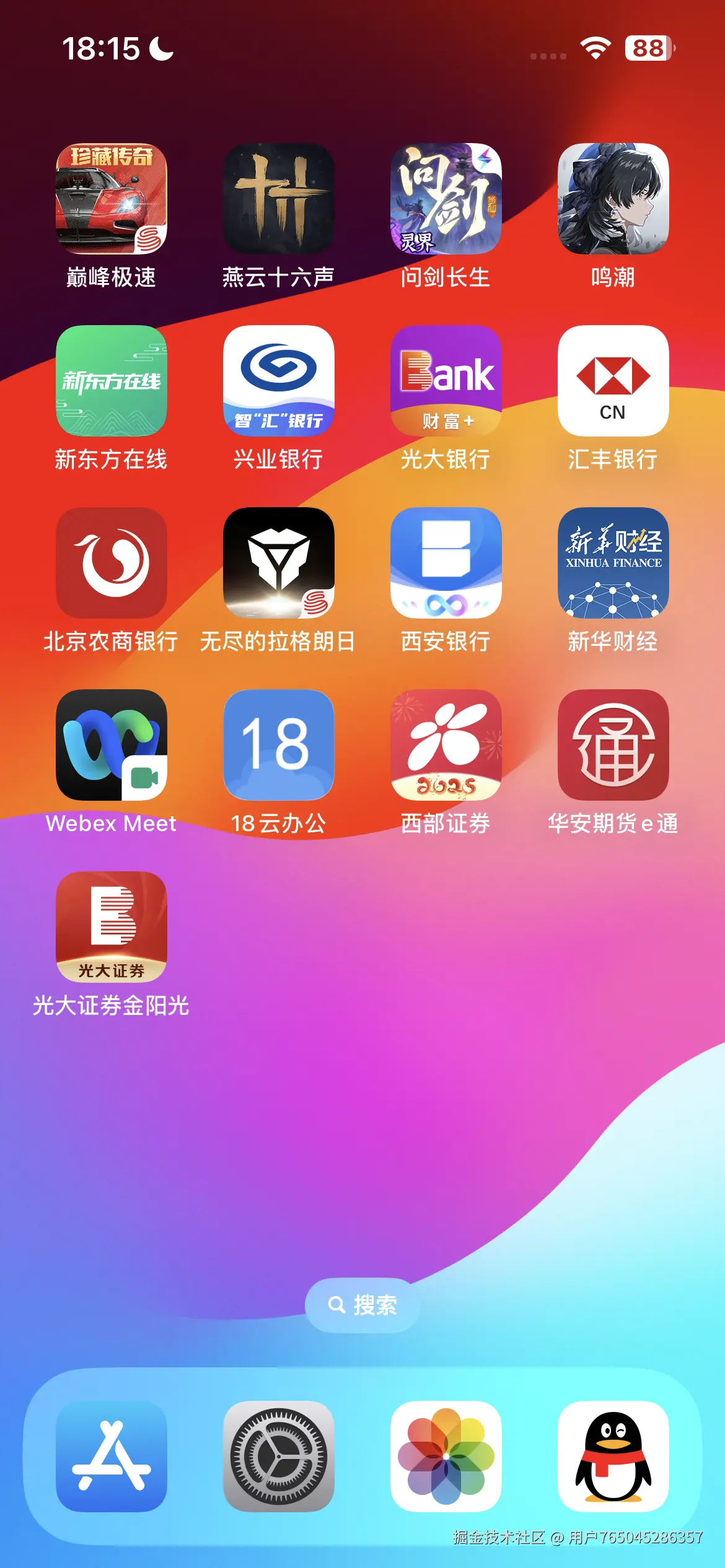Open the 18云办公 office app
Viewport: 725px width, 1568px height.
[278, 746]
